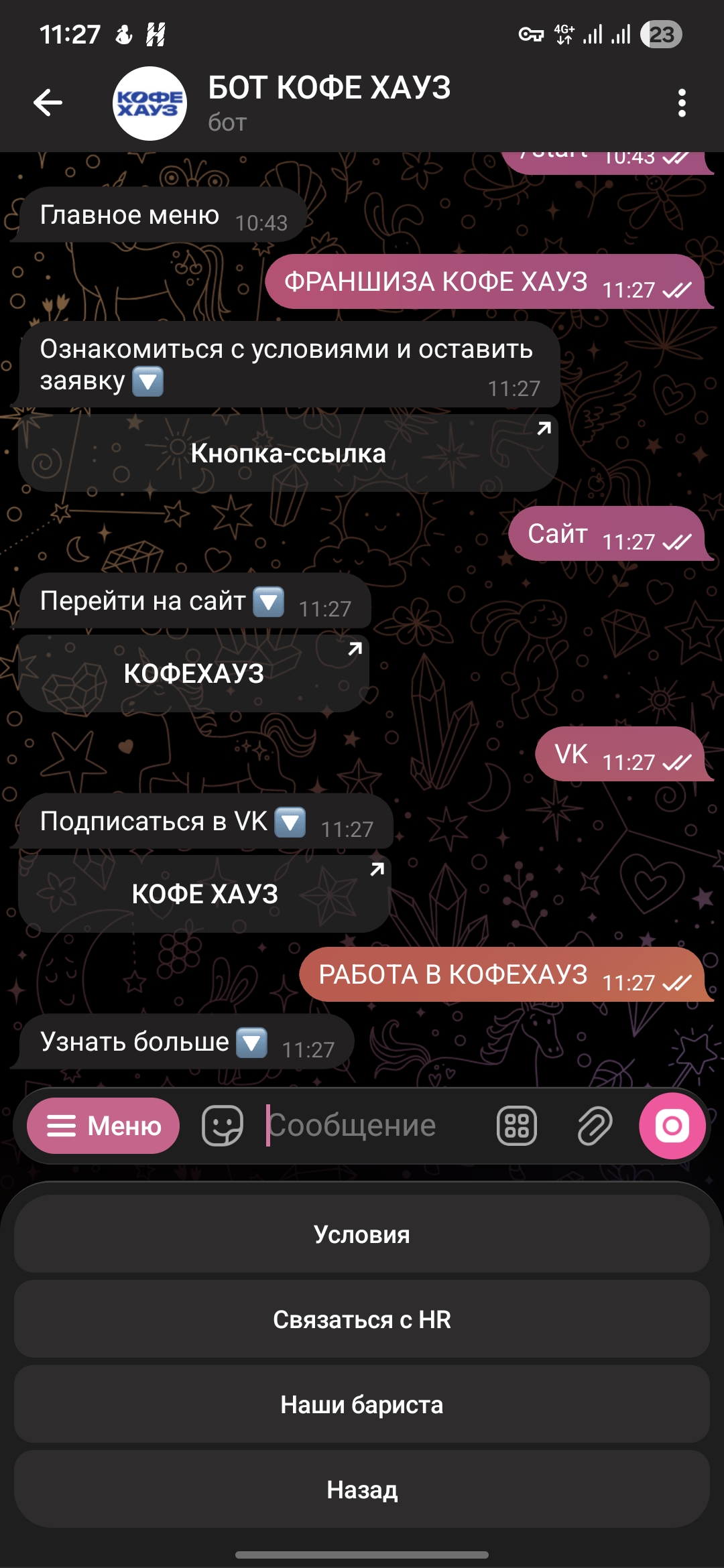Go back from the bot chat

coord(48,103)
